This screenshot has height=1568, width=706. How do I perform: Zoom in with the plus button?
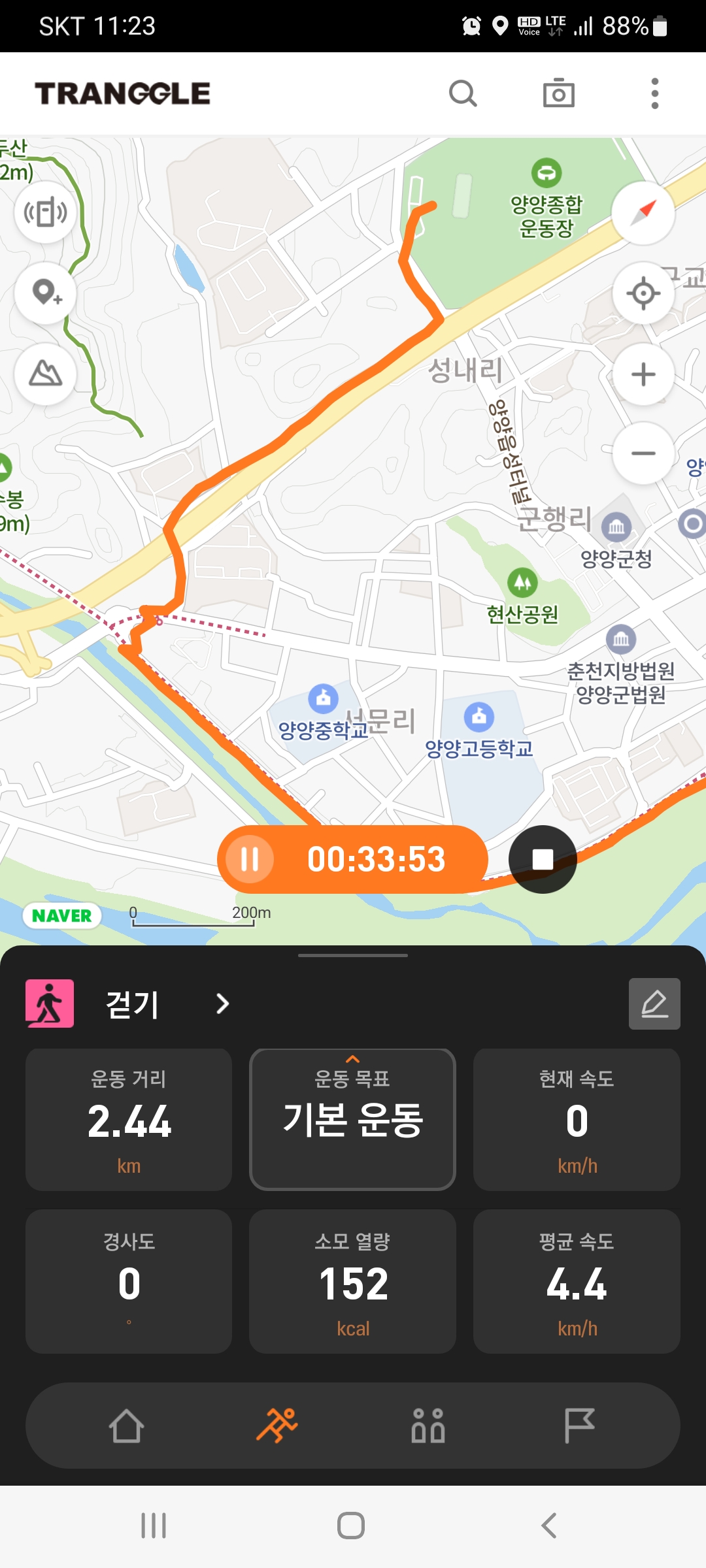click(643, 374)
